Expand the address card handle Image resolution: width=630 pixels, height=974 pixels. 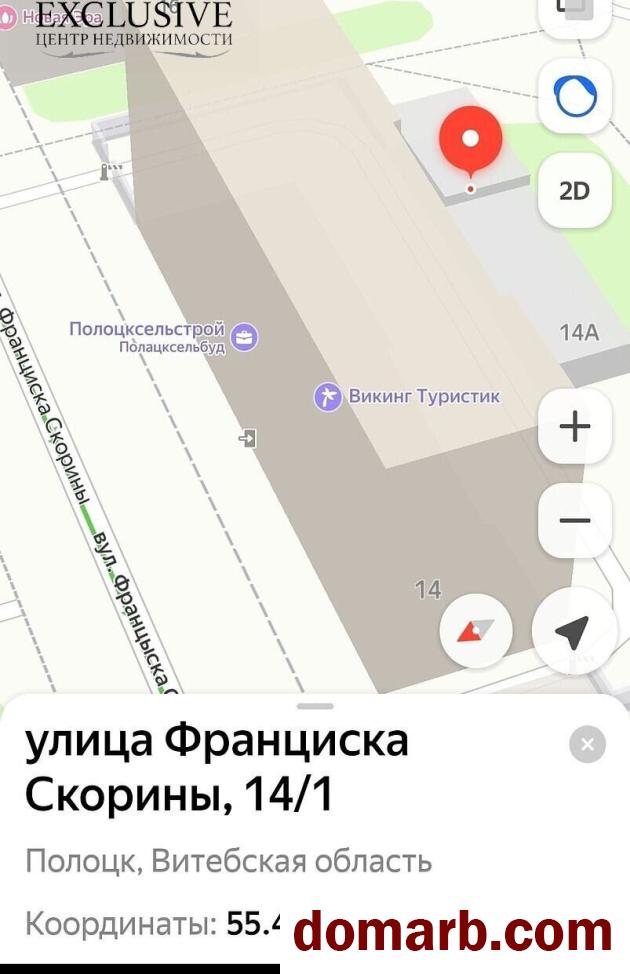[315, 706]
